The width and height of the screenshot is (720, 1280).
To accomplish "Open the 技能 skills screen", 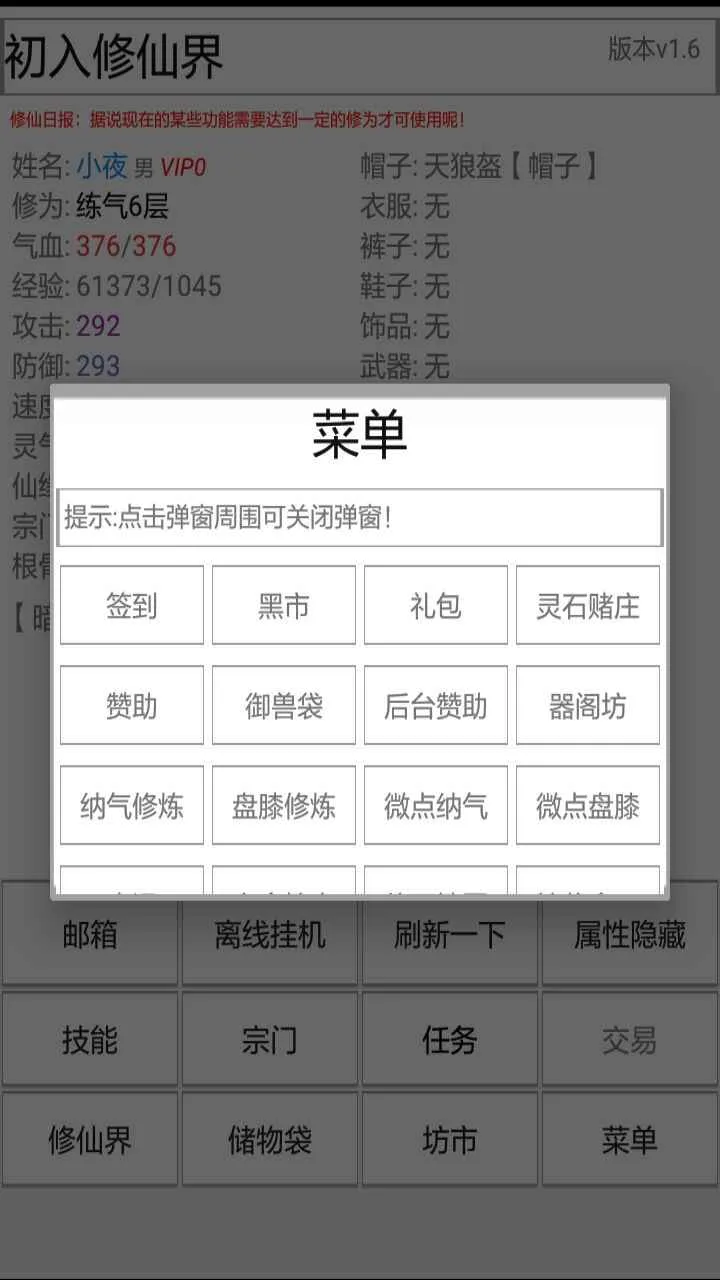I will (90, 1040).
